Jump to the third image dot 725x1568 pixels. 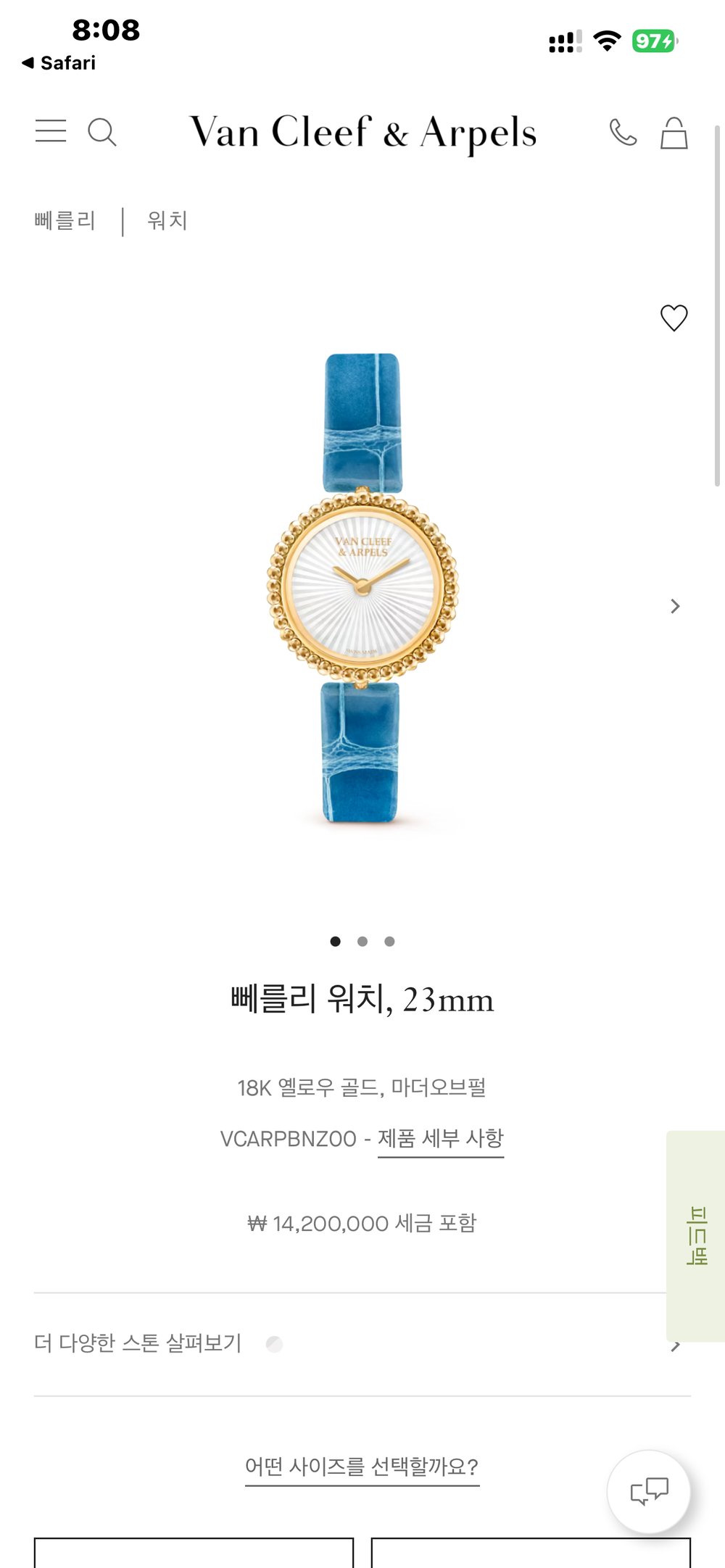[389, 941]
